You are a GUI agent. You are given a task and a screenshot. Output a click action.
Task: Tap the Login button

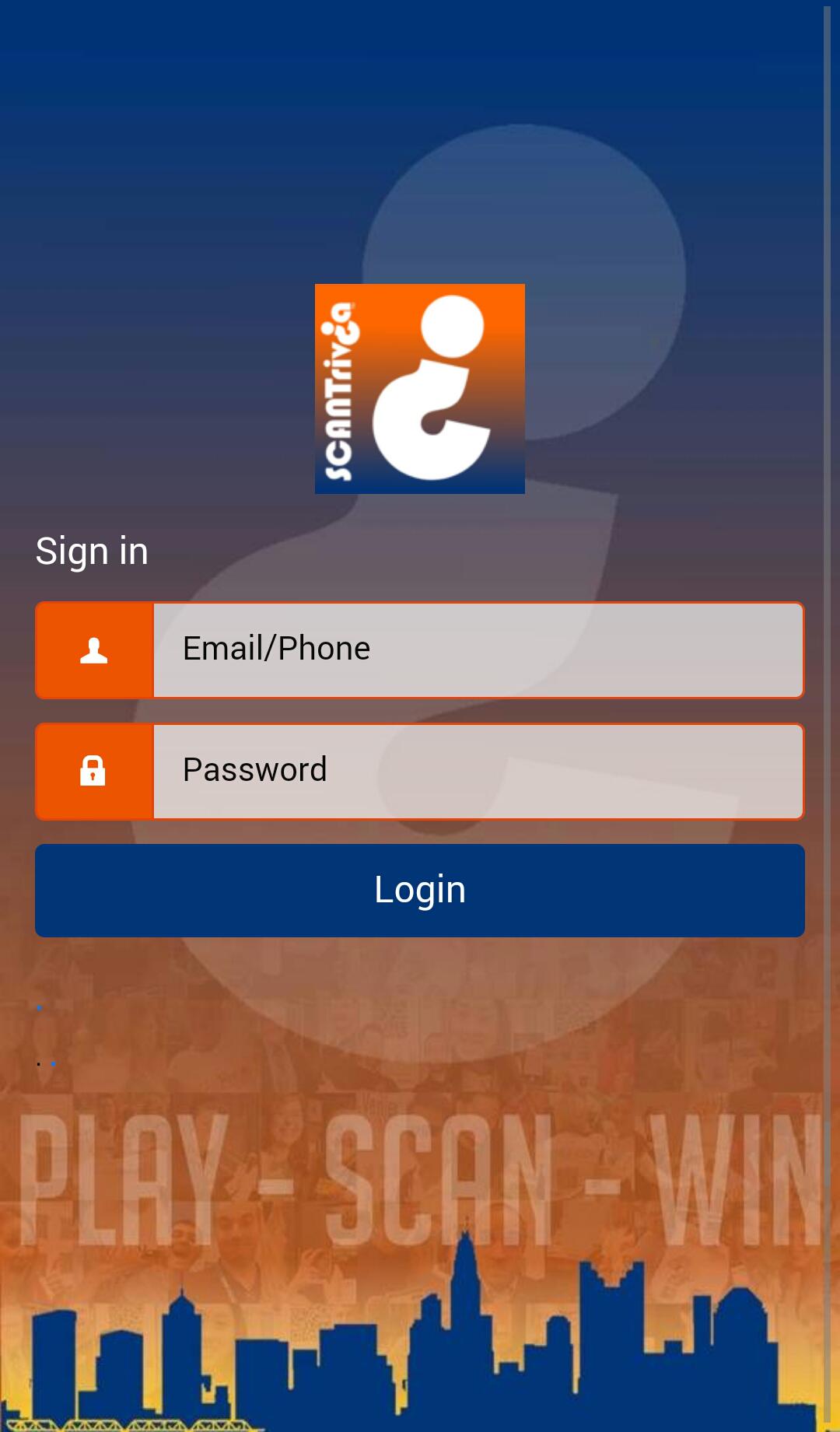(420, 891)
